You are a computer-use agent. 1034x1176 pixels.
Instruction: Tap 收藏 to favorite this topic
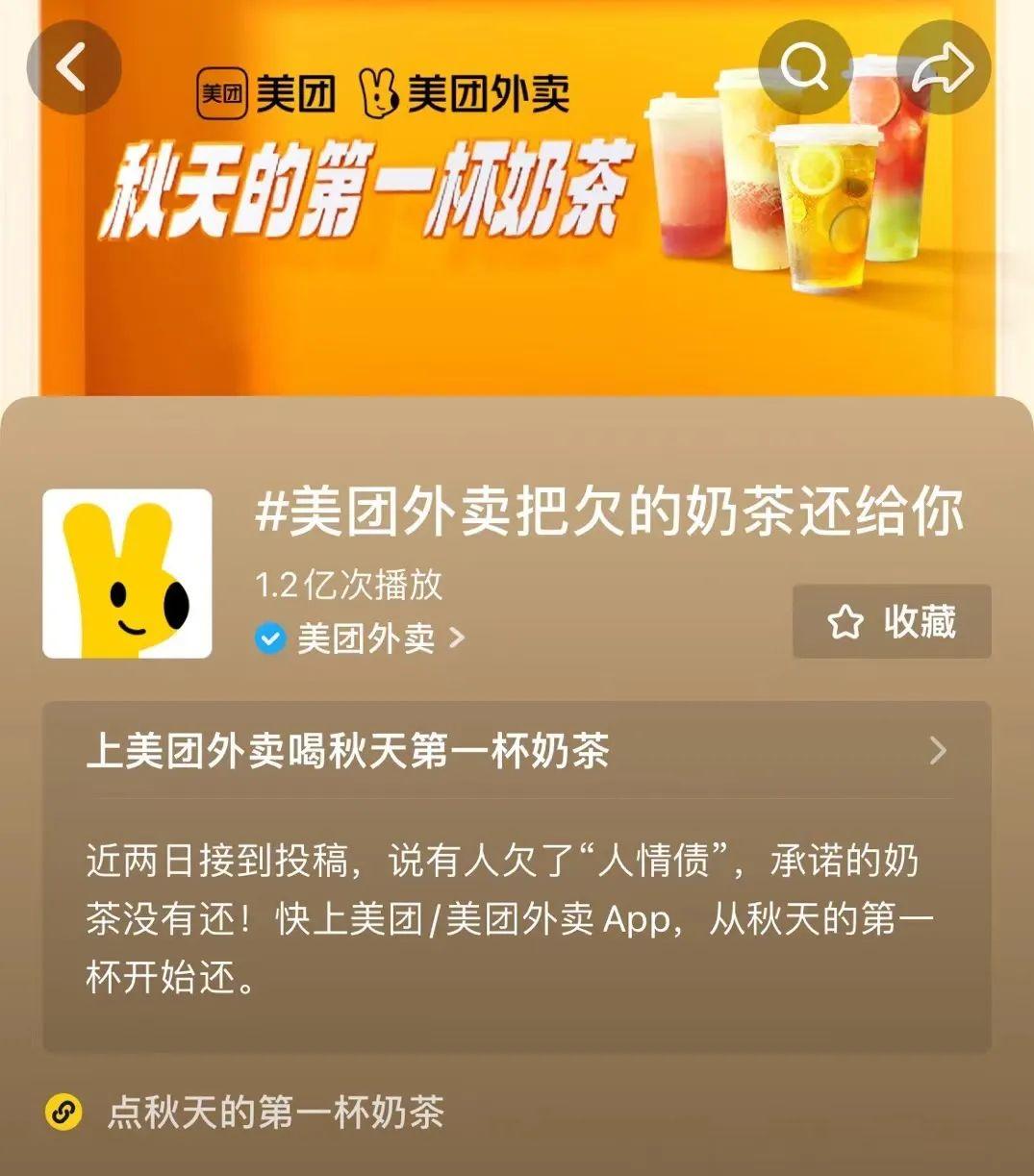[892, 622]
